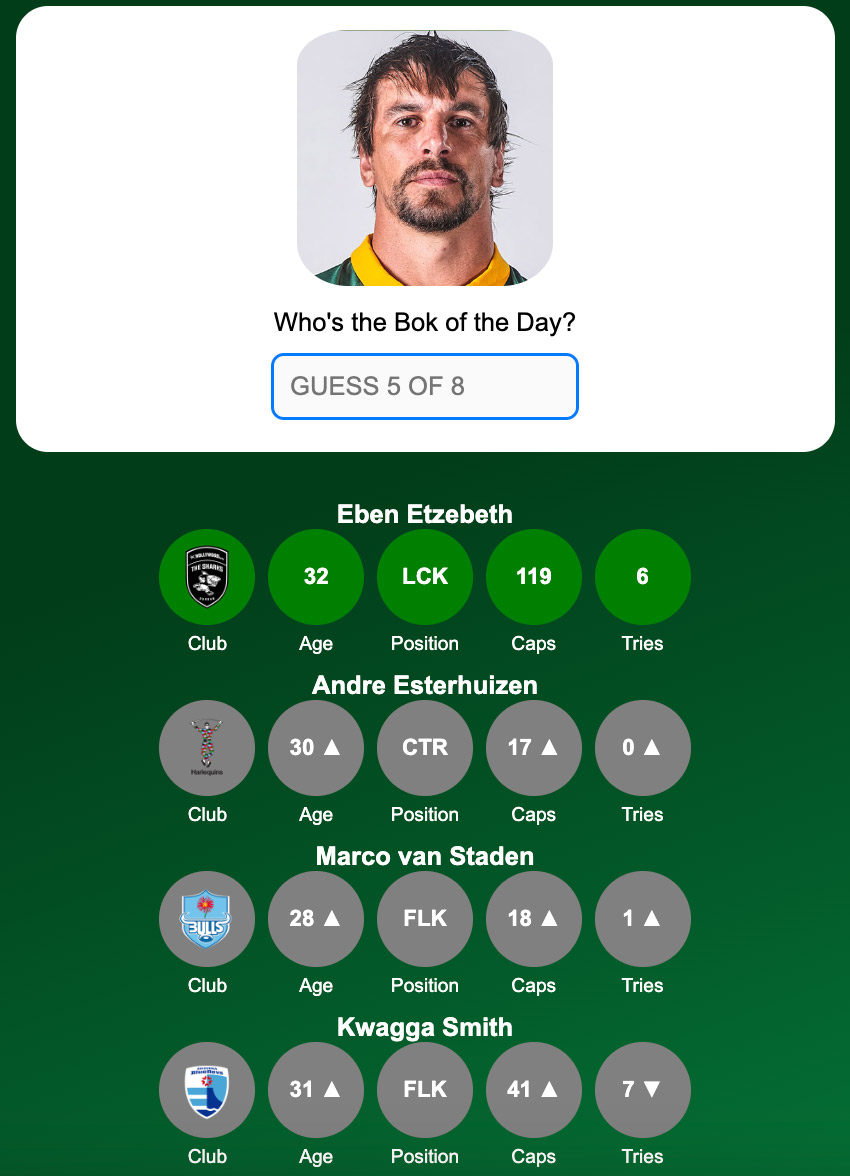The width and height of the screenshot is (850, 1176).
Task: Click the age circle showing 28 for Marco van Staden
Action: pyautogui.click(x=316, y=919)
